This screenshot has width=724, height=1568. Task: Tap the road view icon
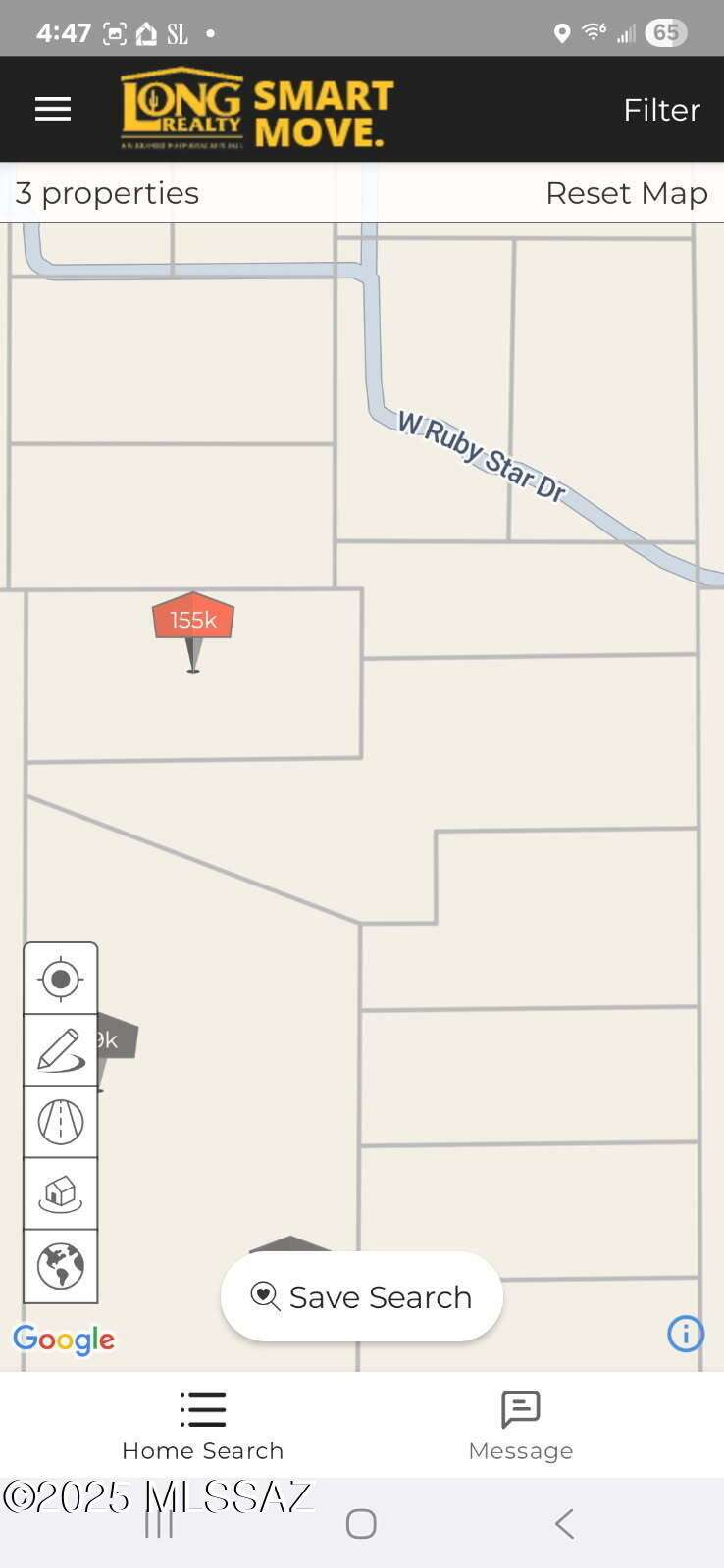coord(61,1122)
